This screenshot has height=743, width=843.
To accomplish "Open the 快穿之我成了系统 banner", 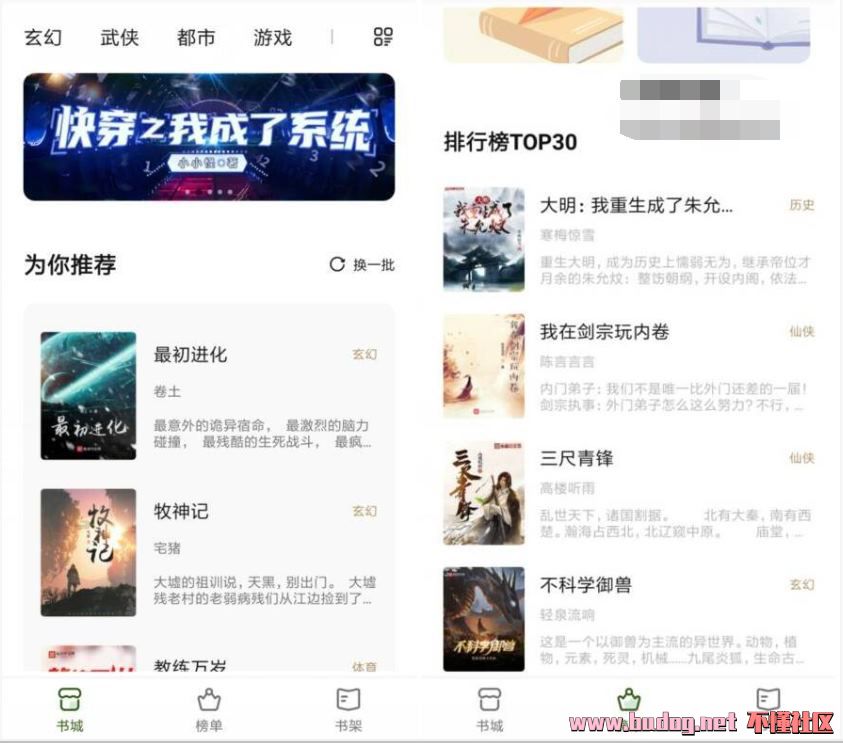I will coord(209,137).
